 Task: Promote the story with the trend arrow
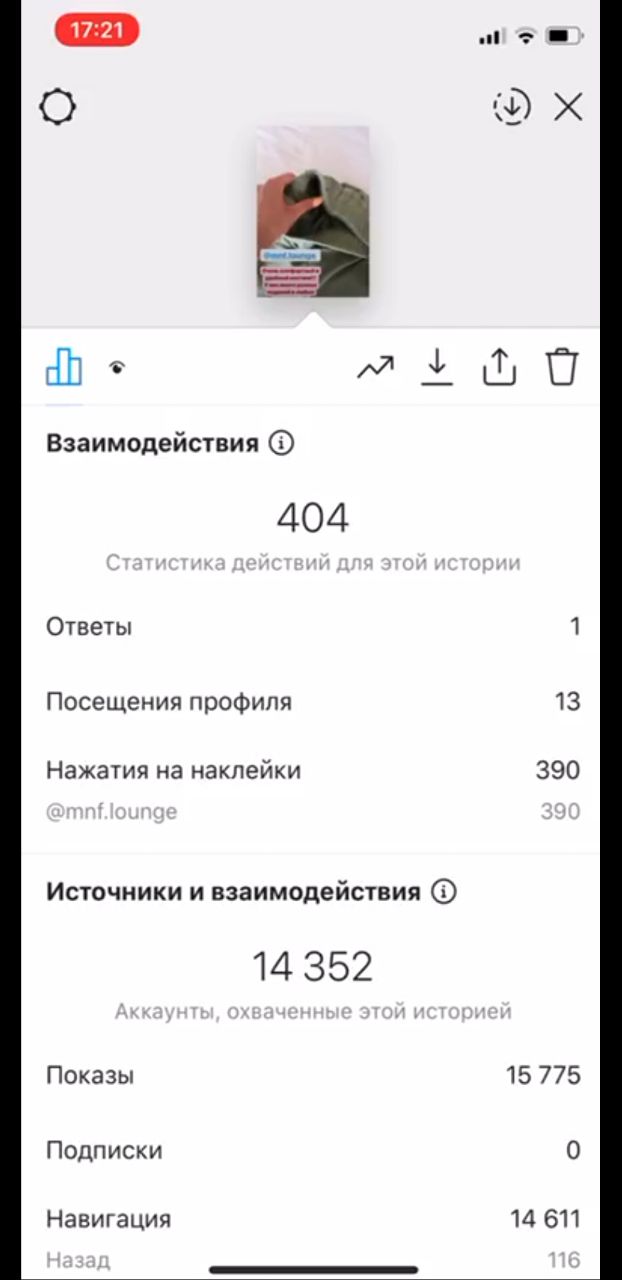pos(375,368)
